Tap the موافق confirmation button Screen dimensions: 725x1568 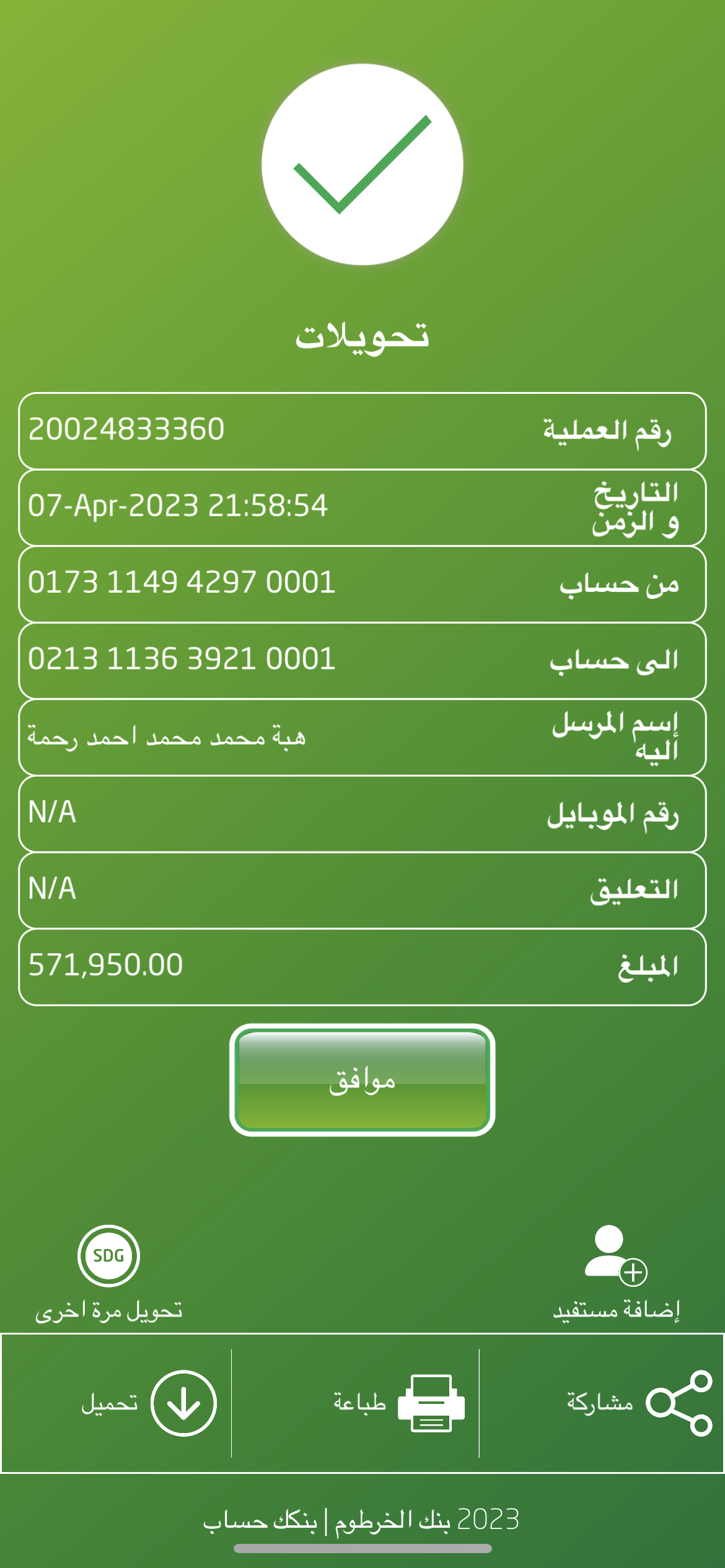coord(362,1080)
